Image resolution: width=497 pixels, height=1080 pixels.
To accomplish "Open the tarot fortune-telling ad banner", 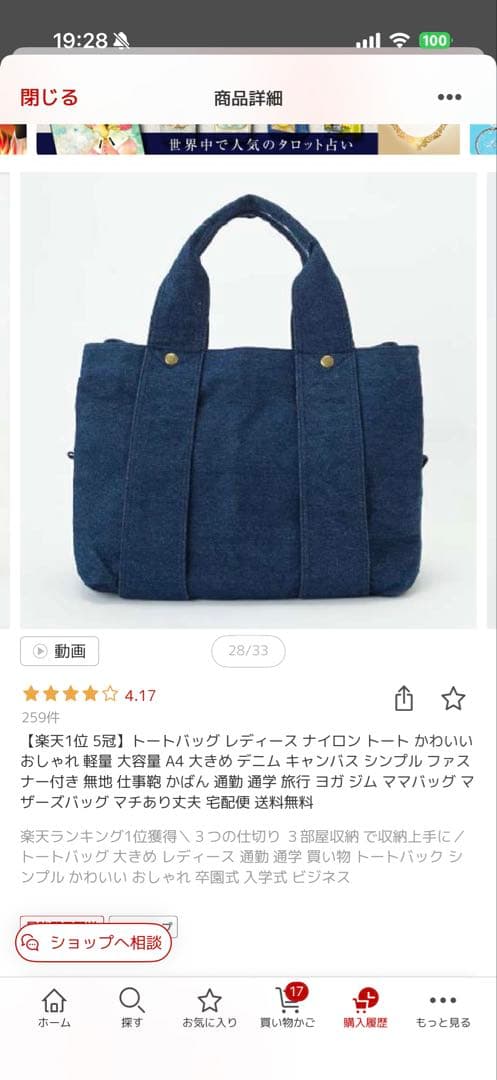I will pyautogui.click(x=207, y=139).
